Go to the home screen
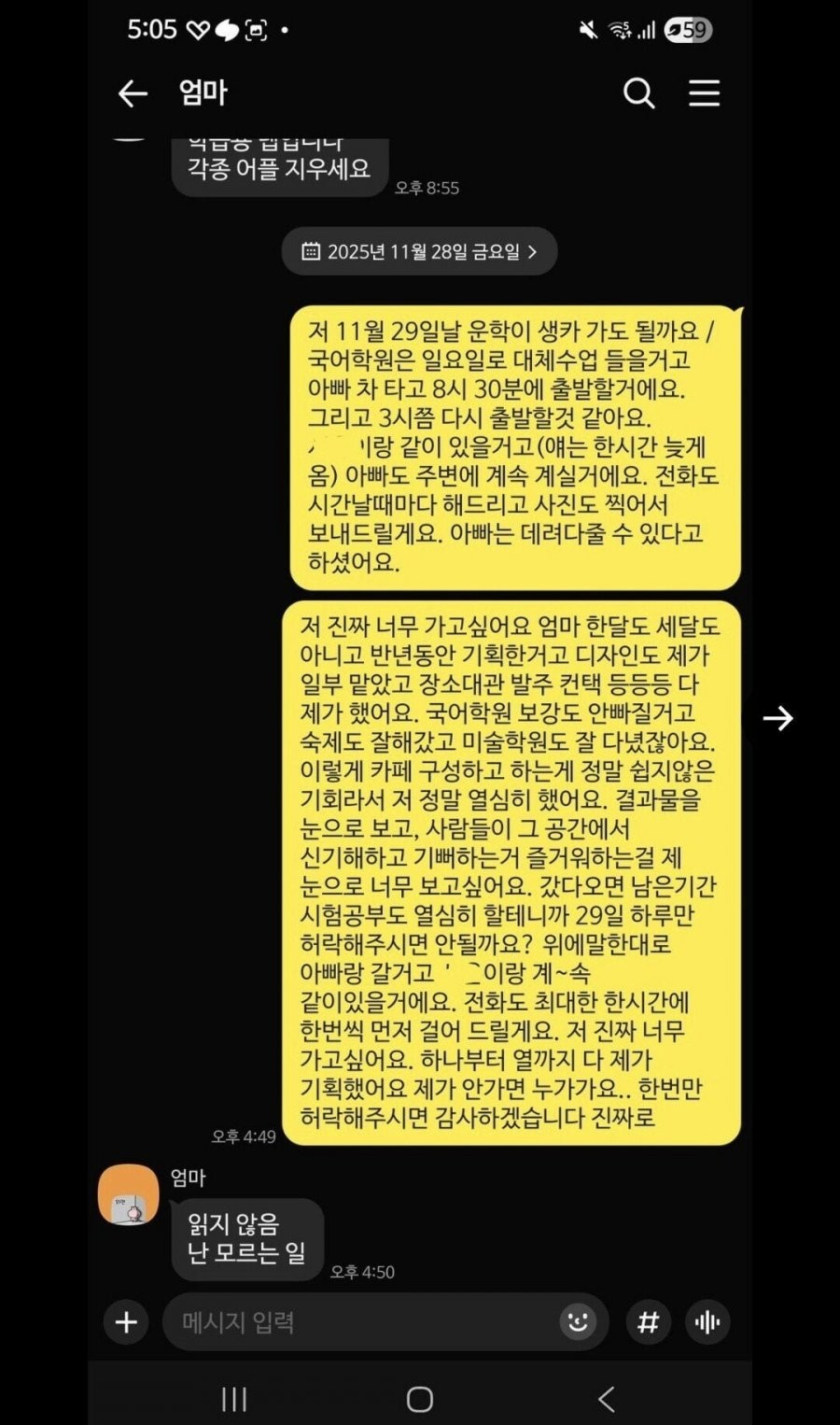This screenshot has height=1425, width=840. pyautogui.click(x=420, y=1399)
